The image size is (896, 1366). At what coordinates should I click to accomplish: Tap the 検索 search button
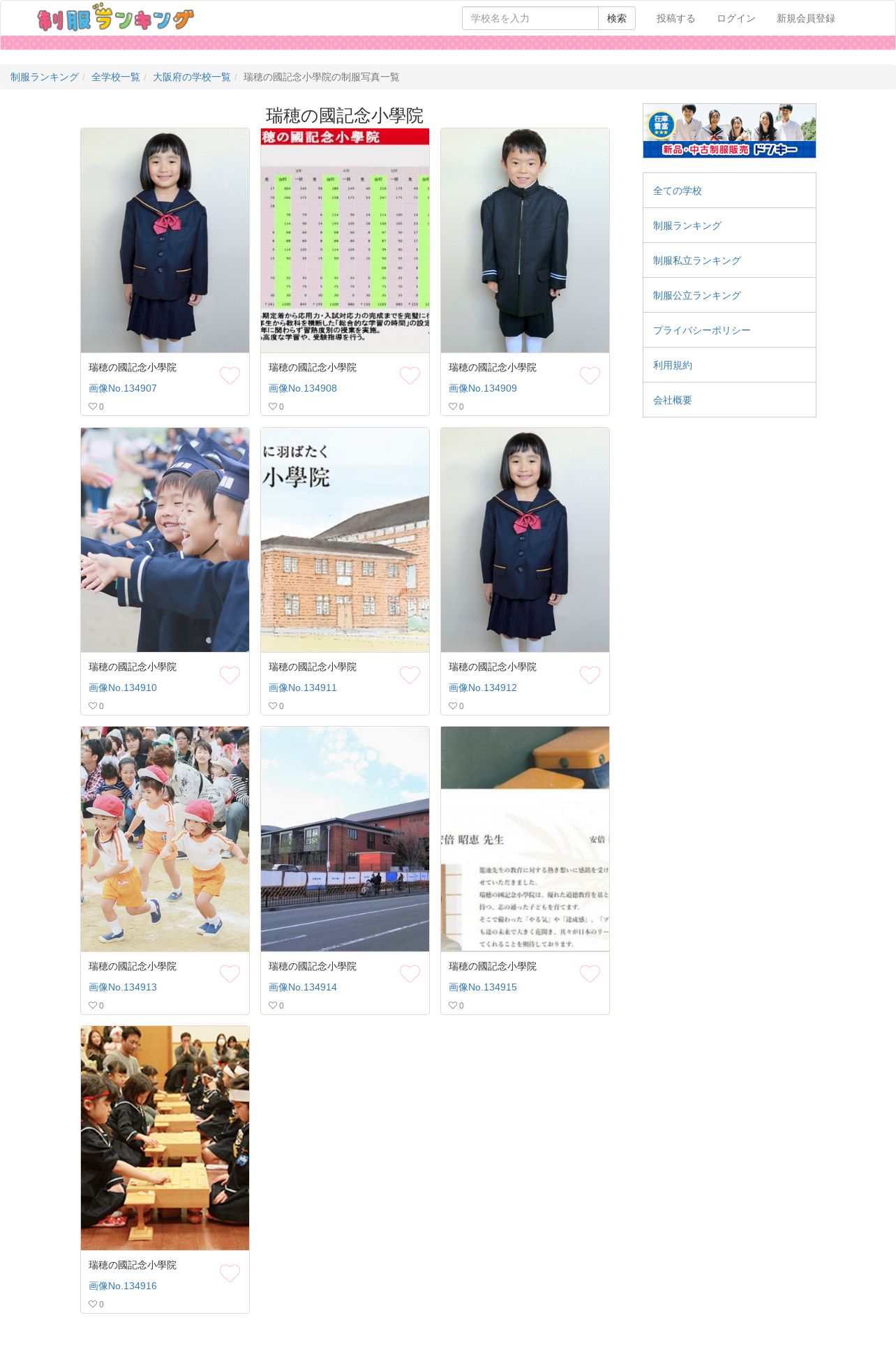click(616, 18)
